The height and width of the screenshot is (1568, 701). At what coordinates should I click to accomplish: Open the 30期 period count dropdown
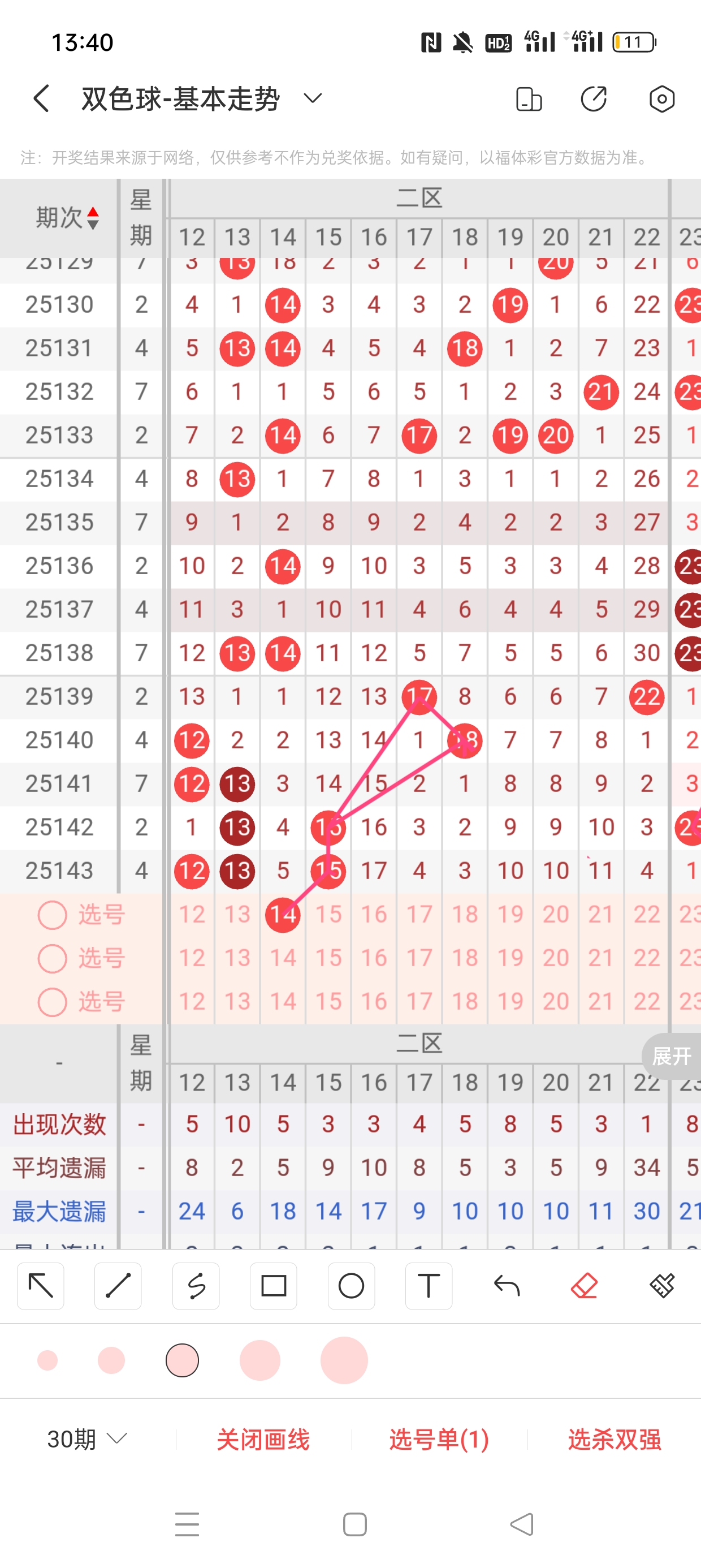coord(87,1439)
